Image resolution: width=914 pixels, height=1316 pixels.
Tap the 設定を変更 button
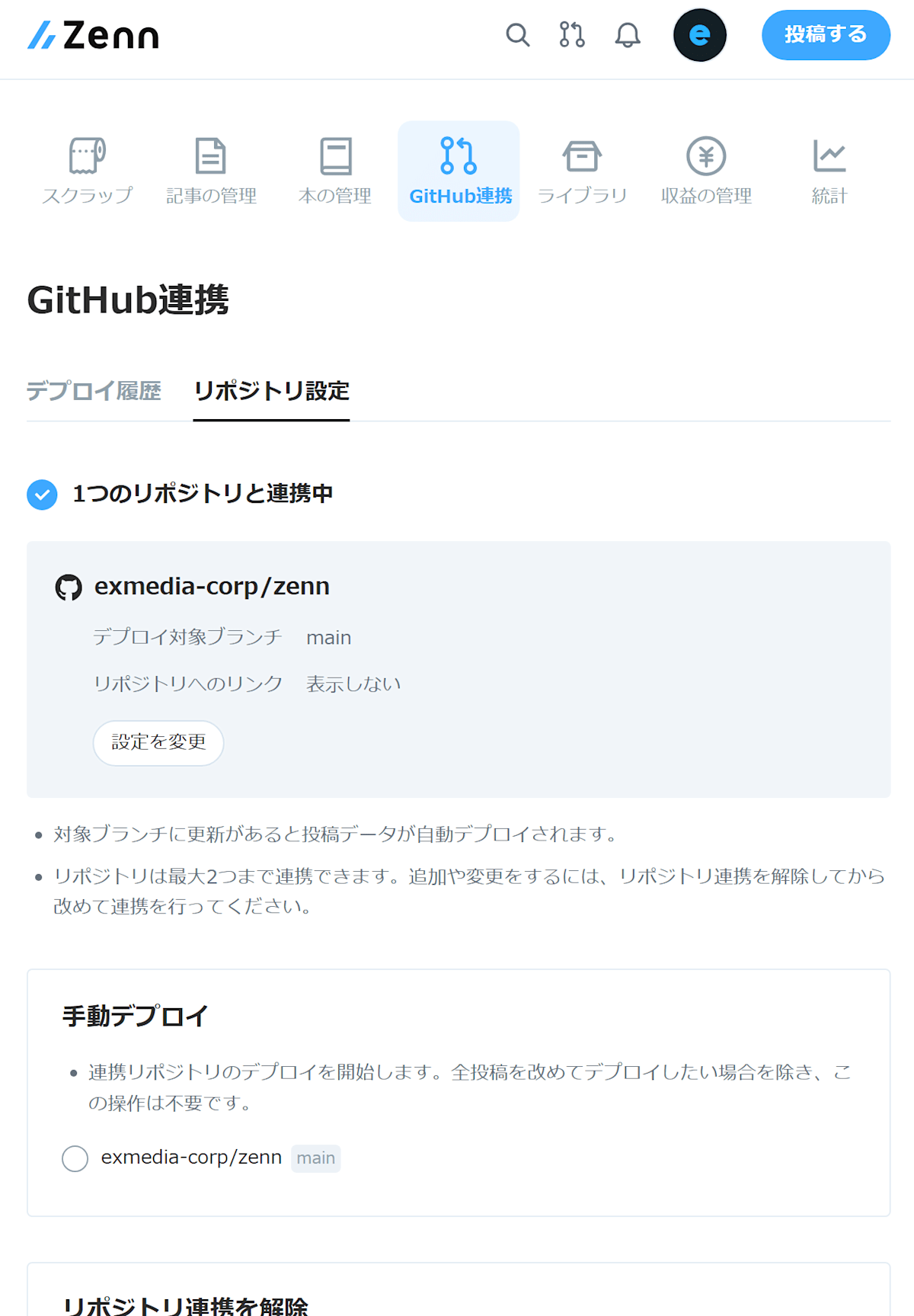[158, 742]
